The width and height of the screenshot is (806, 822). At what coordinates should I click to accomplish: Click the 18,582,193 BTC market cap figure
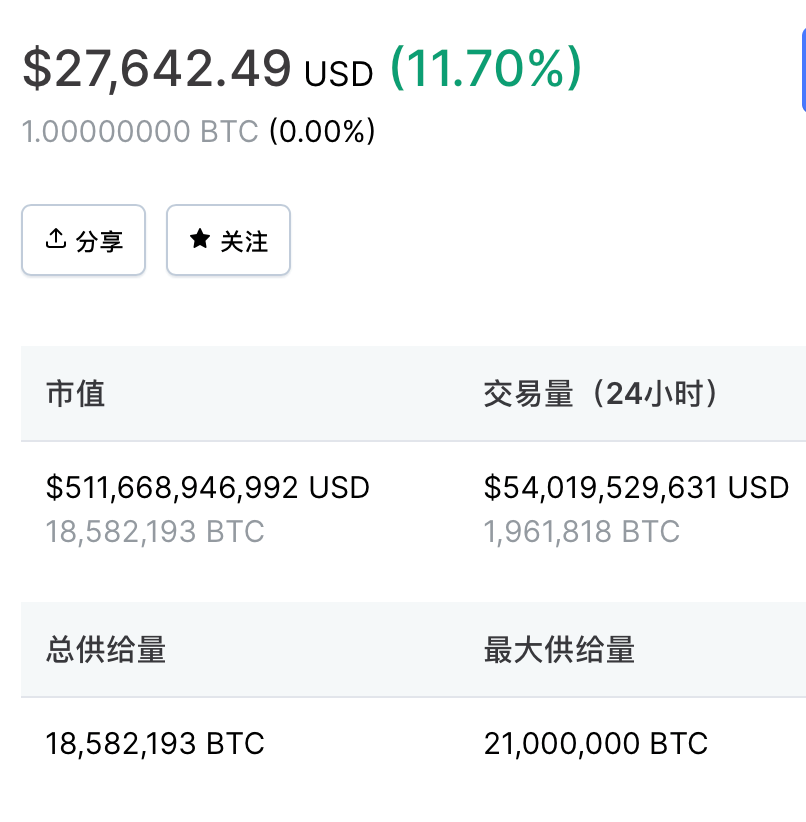click(153, 531)
